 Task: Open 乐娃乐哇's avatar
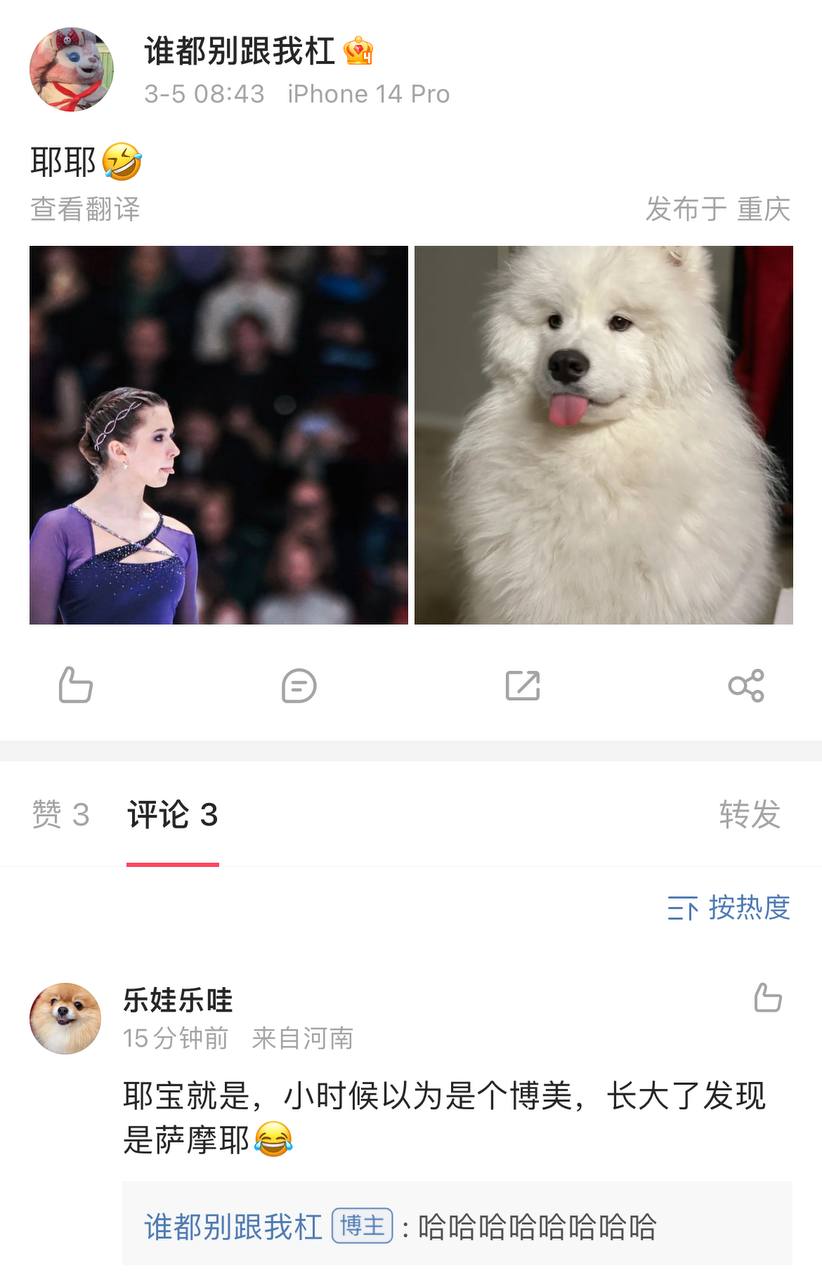66,1018
